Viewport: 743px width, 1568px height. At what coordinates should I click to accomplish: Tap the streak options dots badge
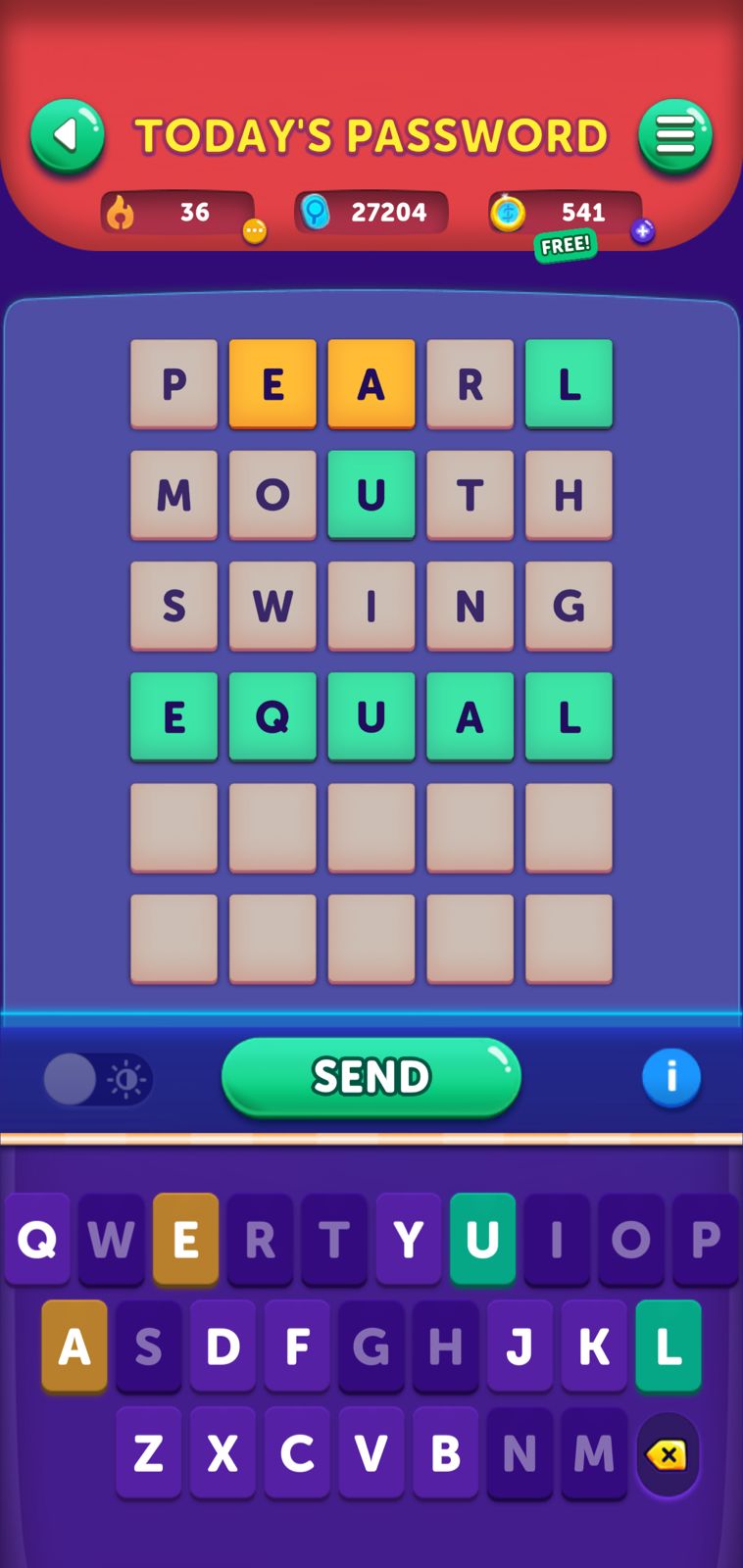[x=254, y=231]
